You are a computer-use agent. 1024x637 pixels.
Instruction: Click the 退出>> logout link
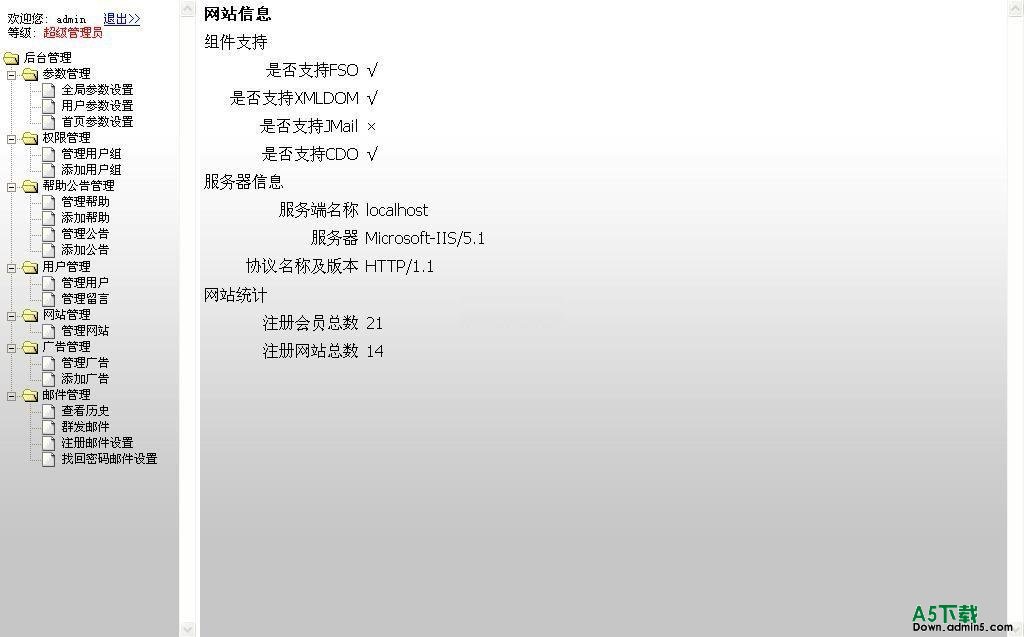tap(121, 19)
